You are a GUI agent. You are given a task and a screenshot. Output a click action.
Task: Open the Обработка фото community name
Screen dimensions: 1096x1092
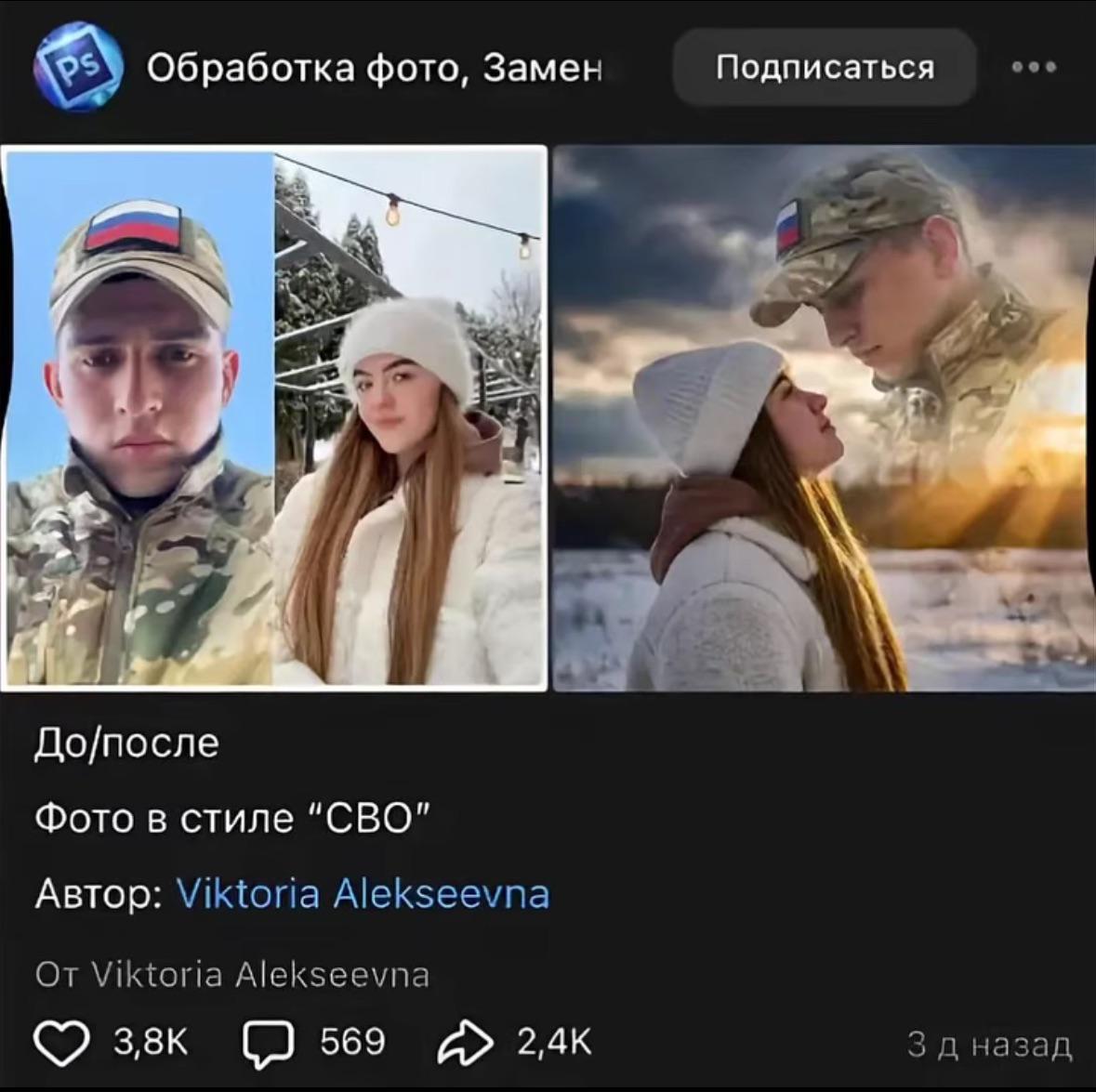[374, 68]
